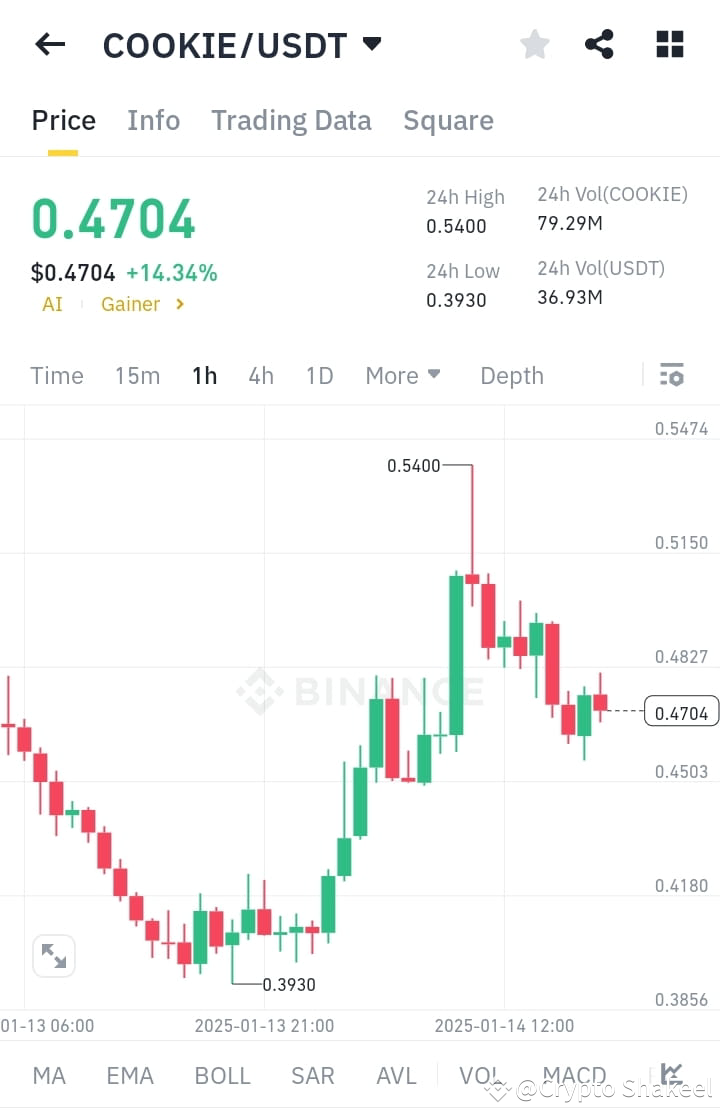The image size is (720, 1111).
Task: Toggle the VOL indicator
Action: [480, 1074]
